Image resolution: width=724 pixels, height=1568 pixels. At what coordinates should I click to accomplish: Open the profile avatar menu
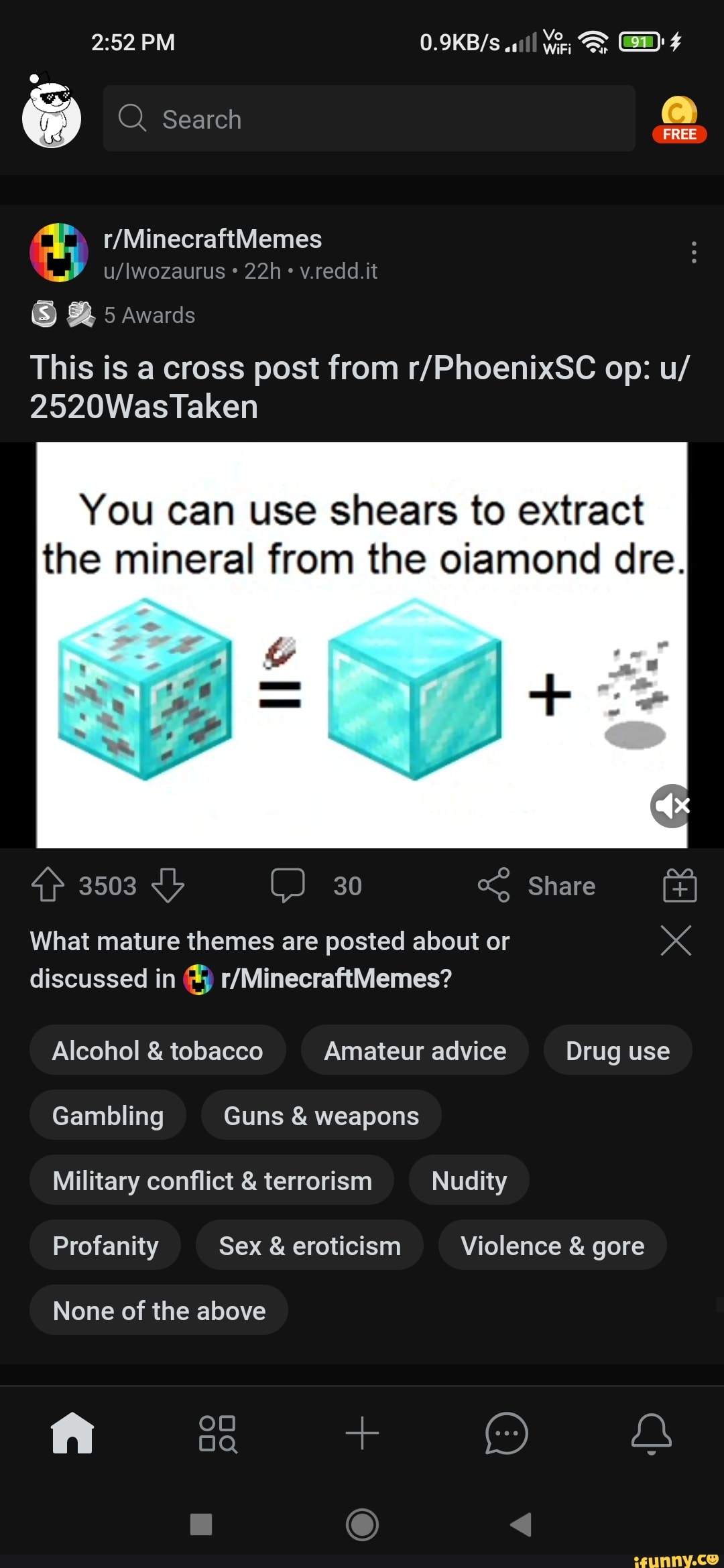(x=51, y=115)
